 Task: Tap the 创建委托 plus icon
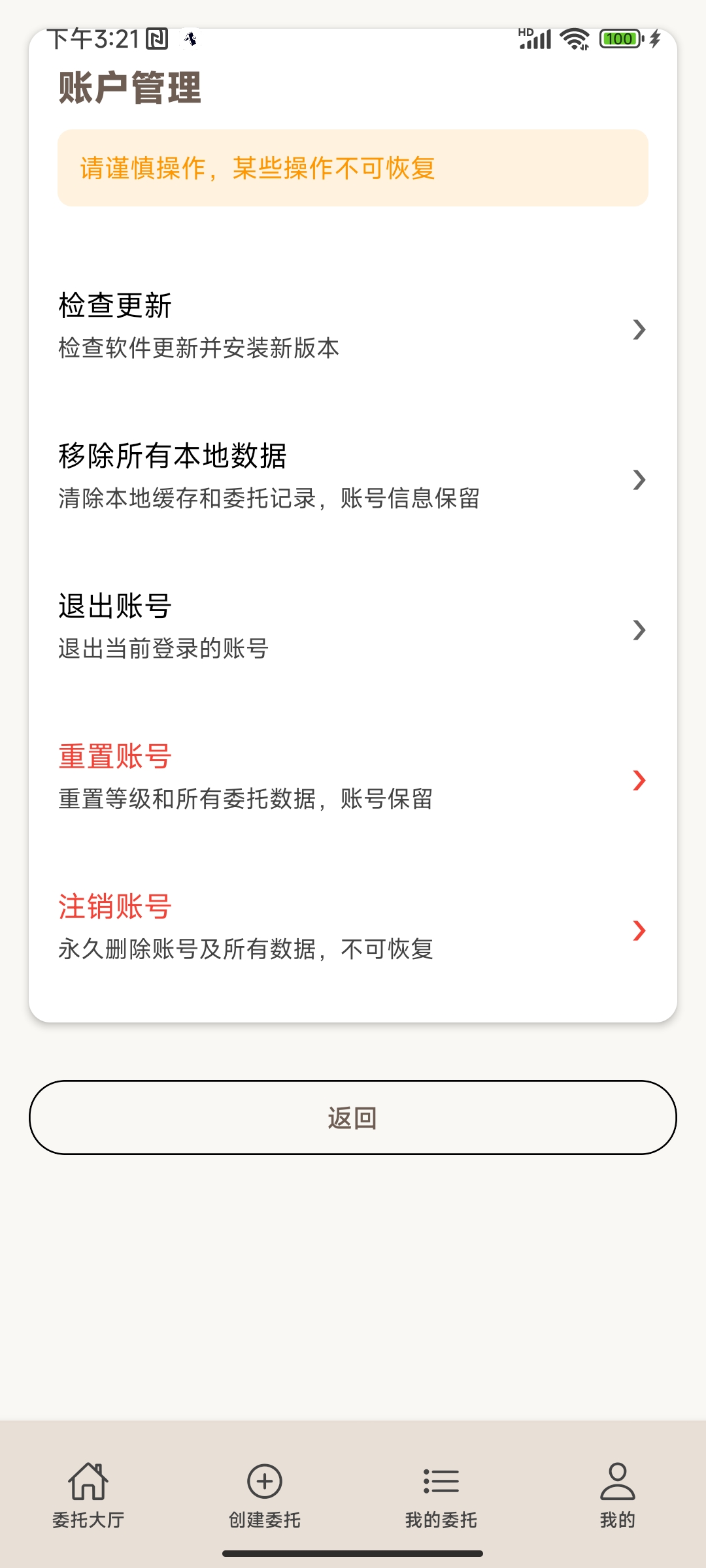[265, 1481]
